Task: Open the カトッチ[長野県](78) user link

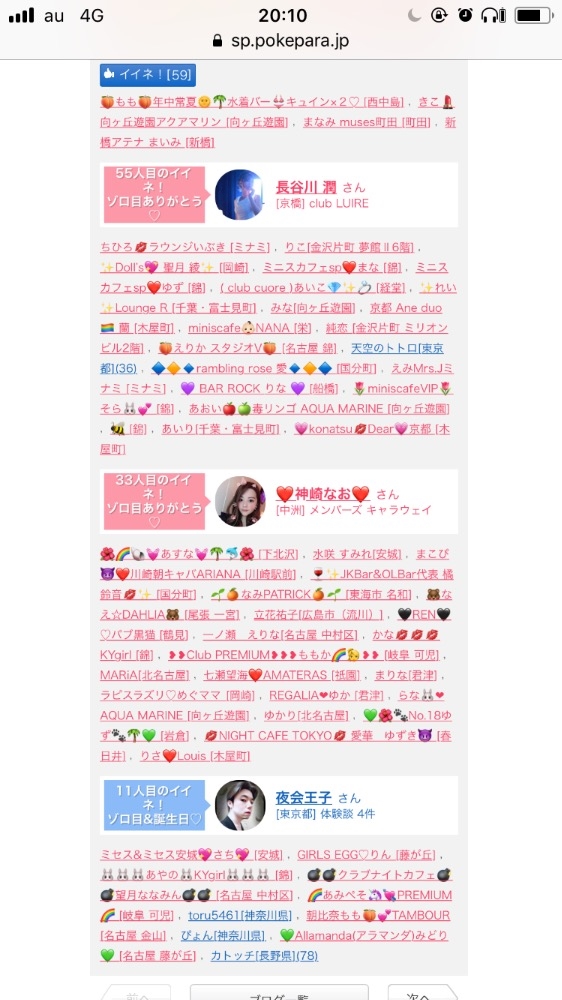Action: tap(265, 956)
